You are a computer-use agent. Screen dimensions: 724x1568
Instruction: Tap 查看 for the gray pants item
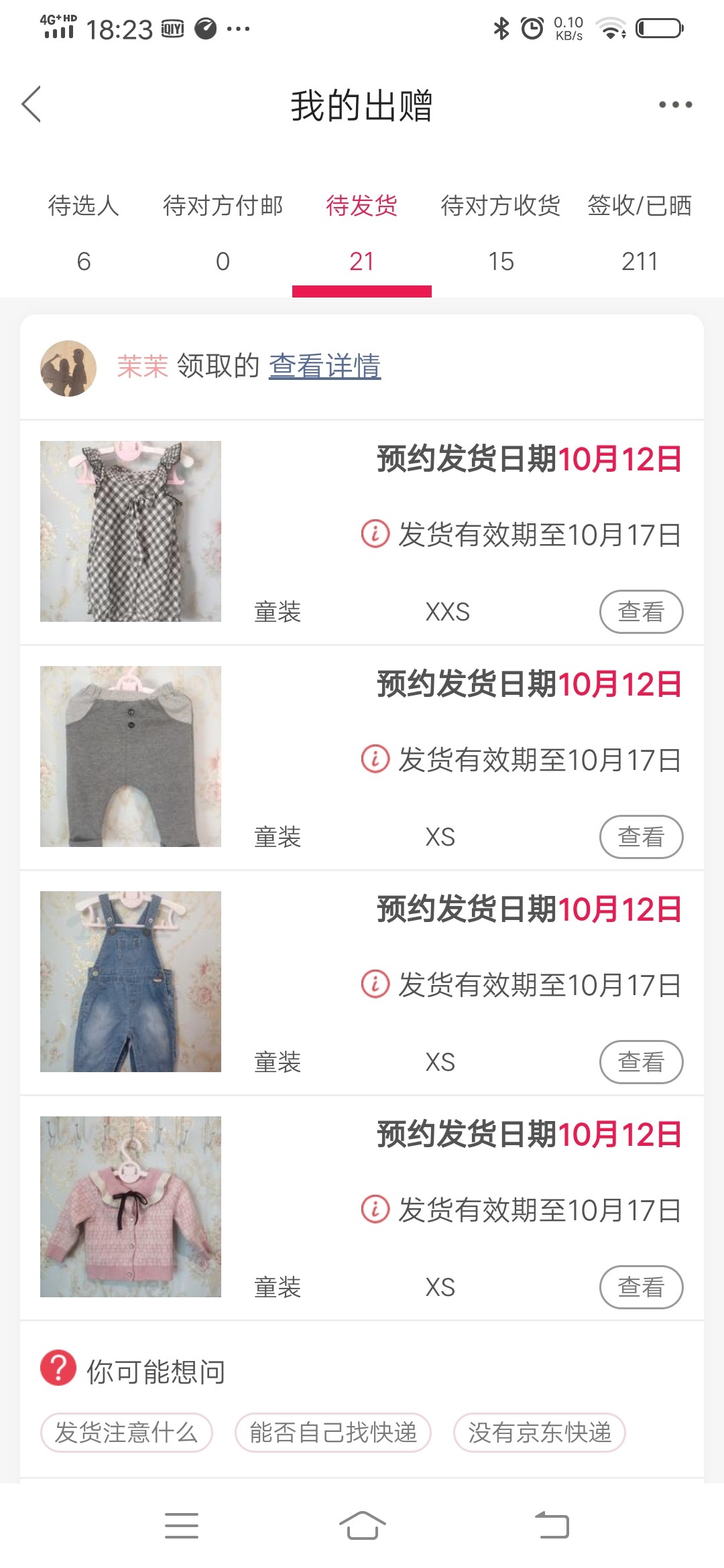tap(640, 837)
